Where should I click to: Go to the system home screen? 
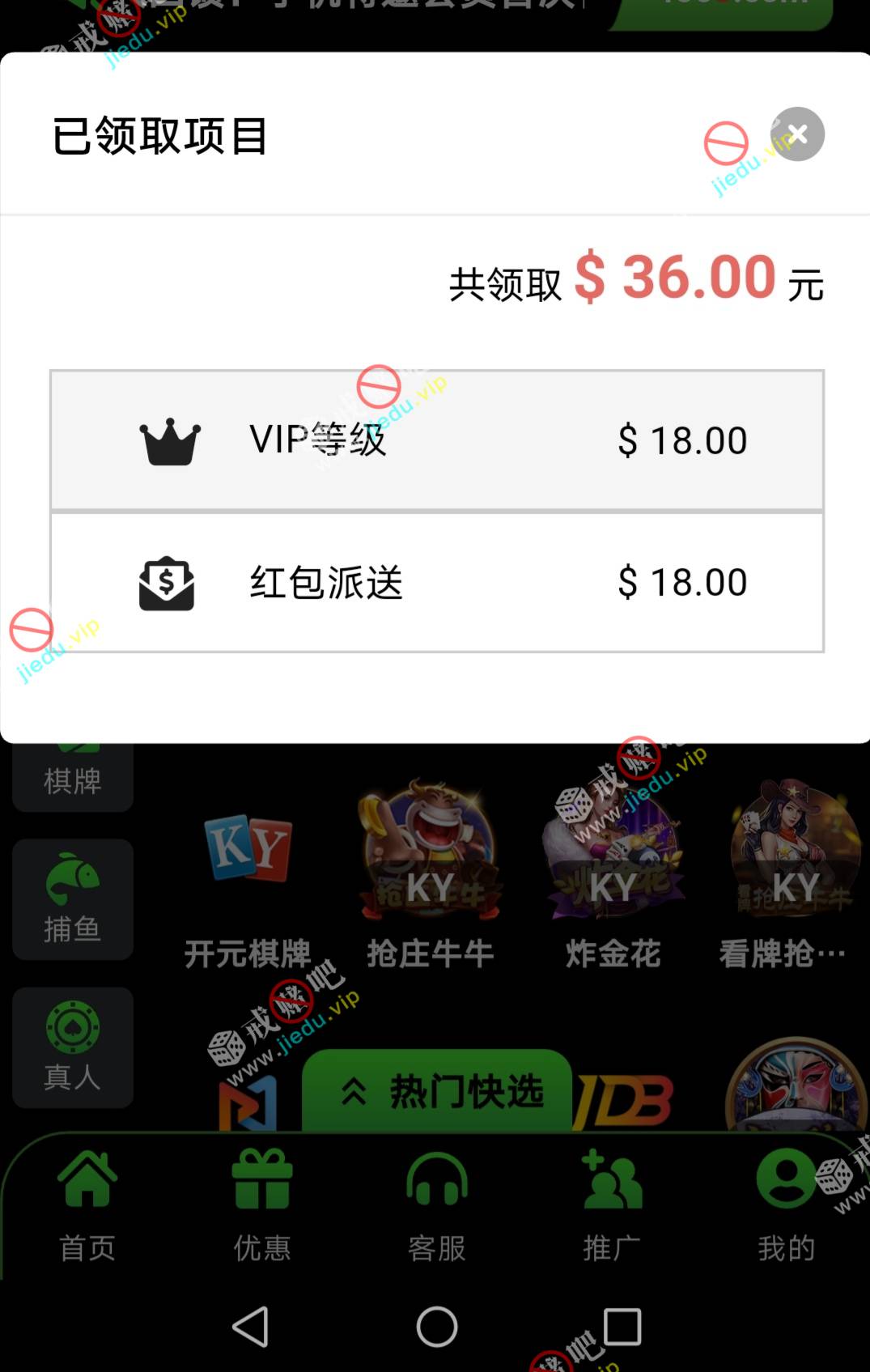(437, 1327)
